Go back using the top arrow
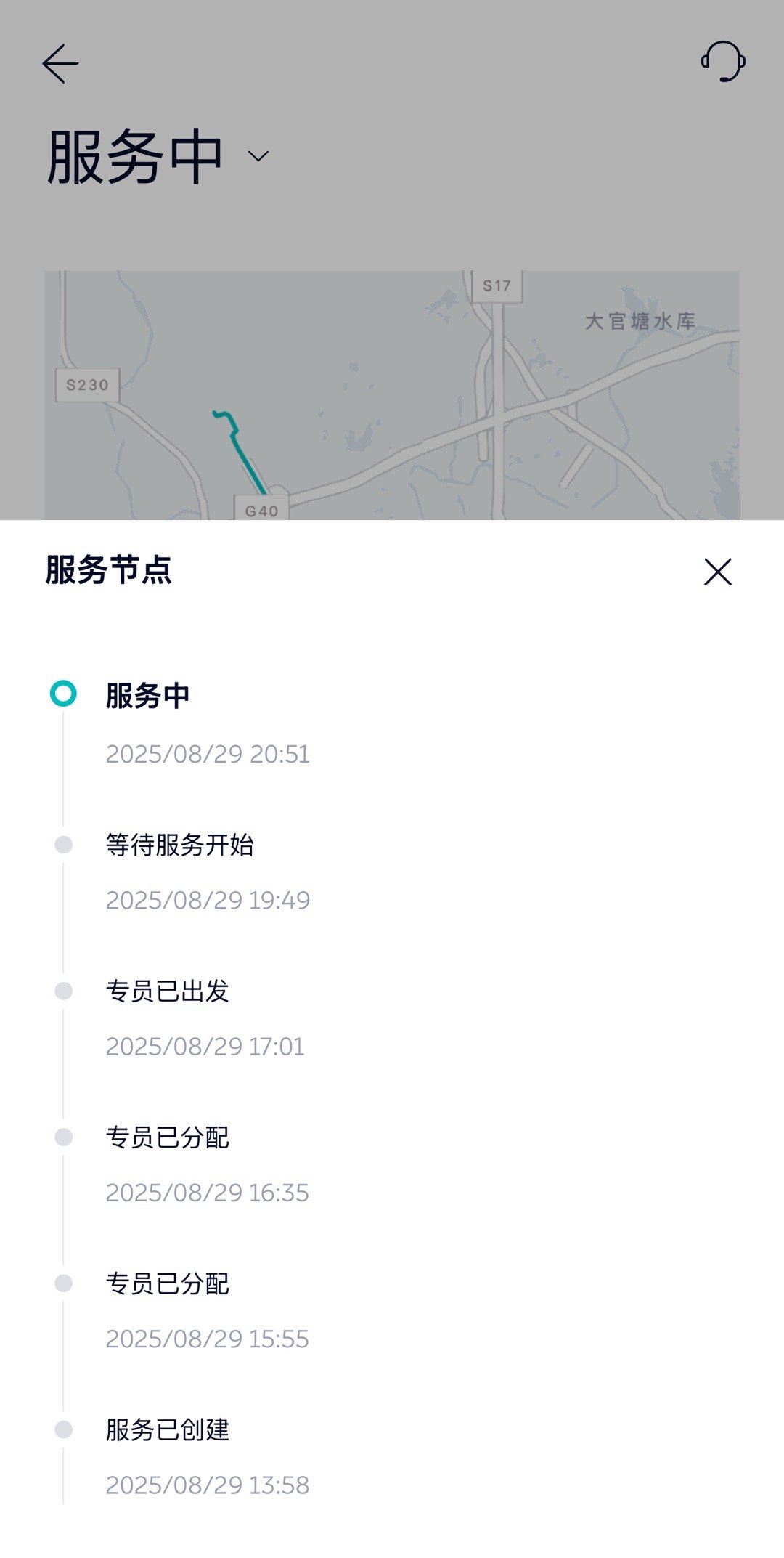784x1558 pixels. point(60,64)
